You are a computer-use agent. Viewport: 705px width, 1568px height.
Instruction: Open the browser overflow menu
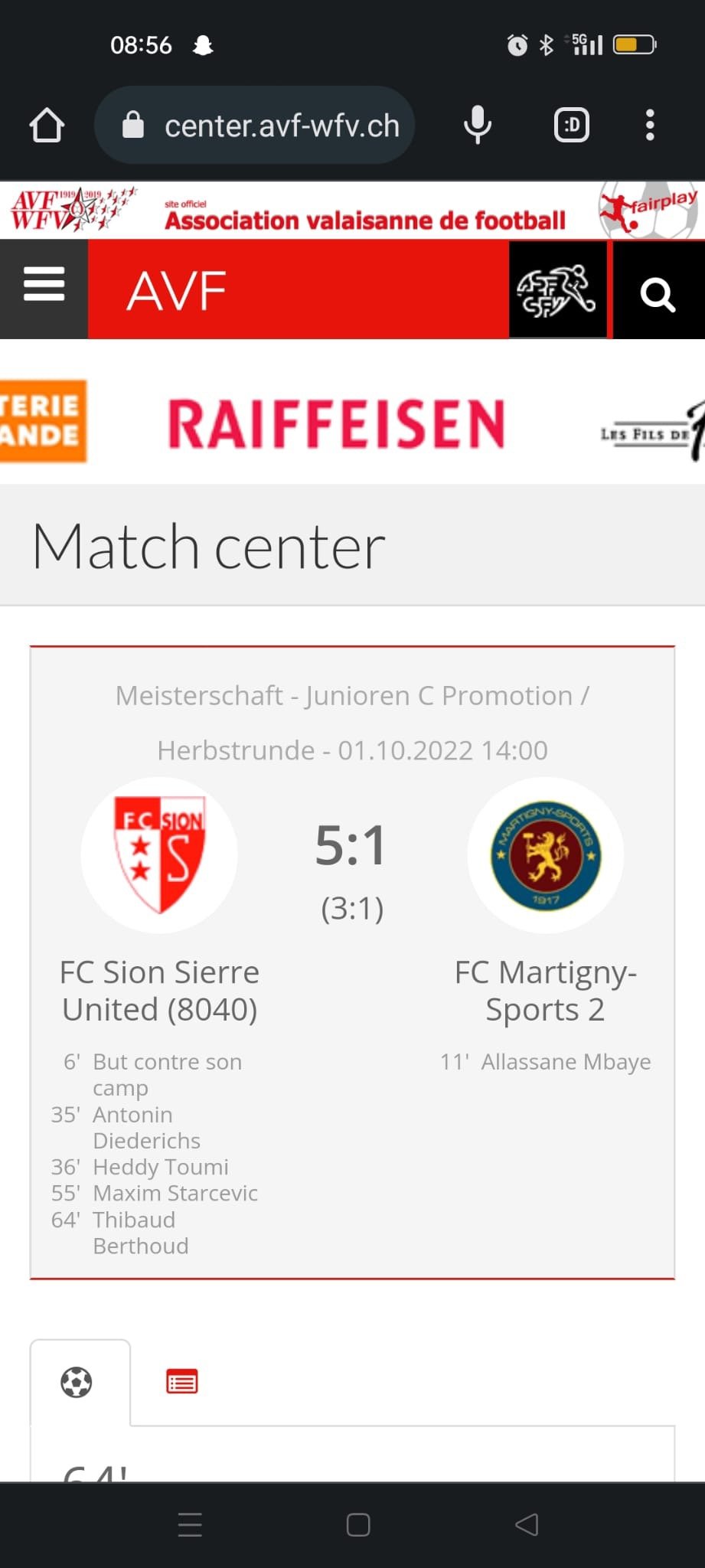pyautogui.click(x=650, y=125)
